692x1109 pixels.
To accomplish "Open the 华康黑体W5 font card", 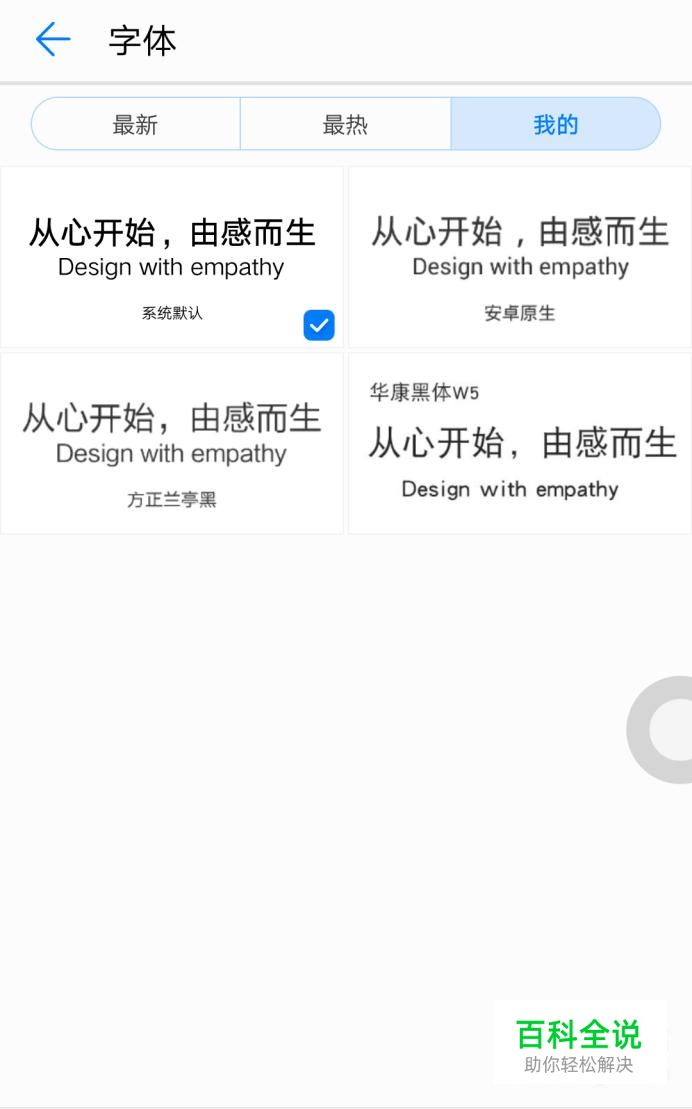I will tap(519, 443).
